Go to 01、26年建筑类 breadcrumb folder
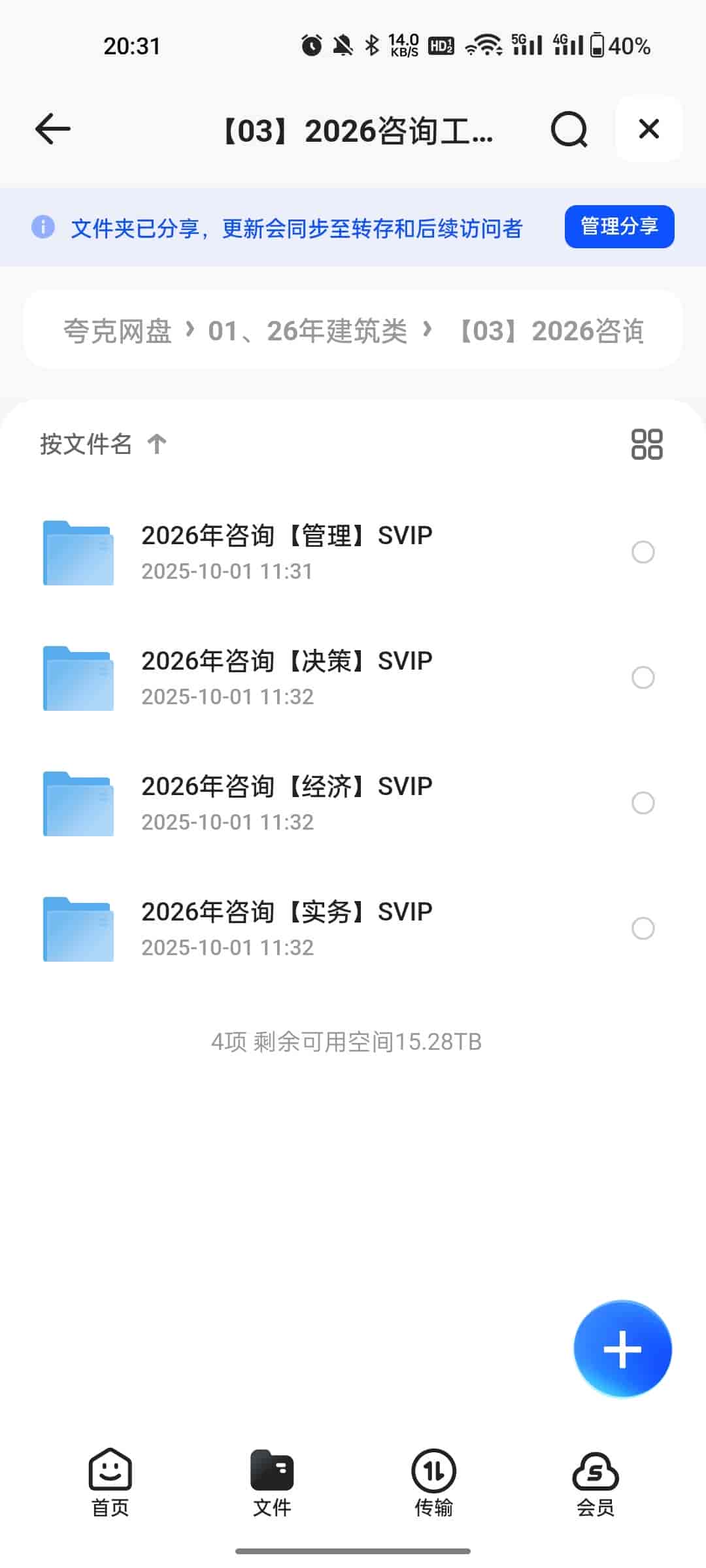This screenshot has height=1568, width=706. (307, 331)
